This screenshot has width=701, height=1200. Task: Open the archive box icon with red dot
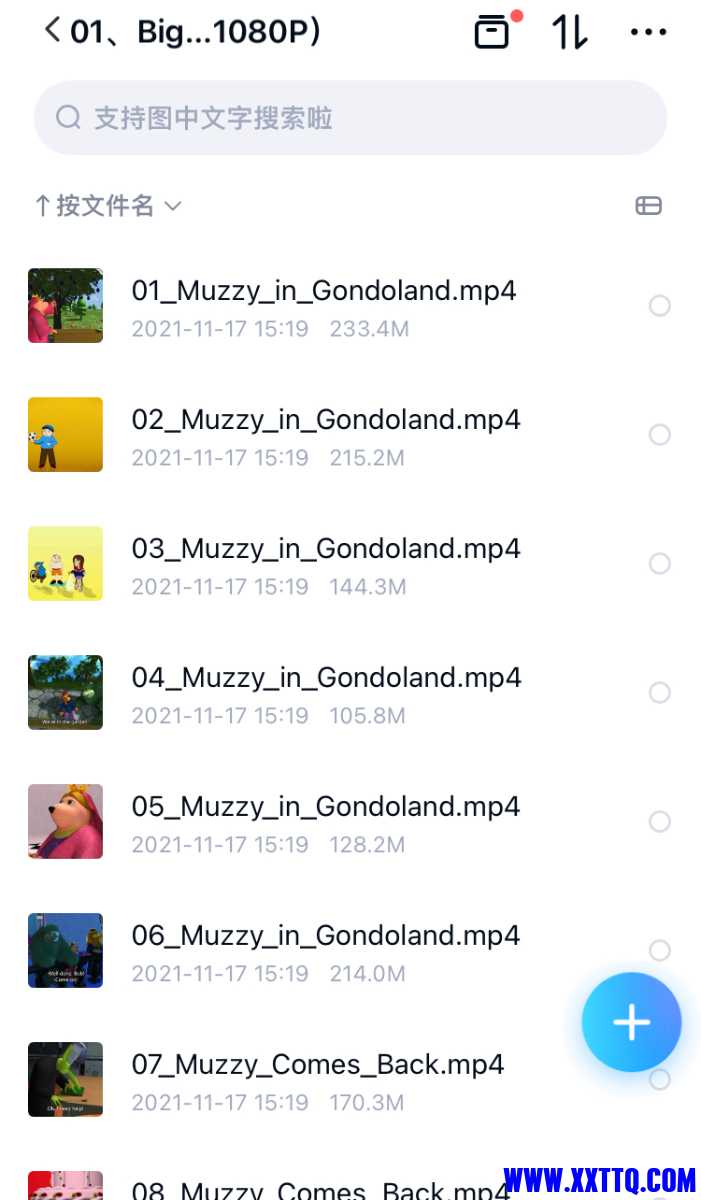492,32
